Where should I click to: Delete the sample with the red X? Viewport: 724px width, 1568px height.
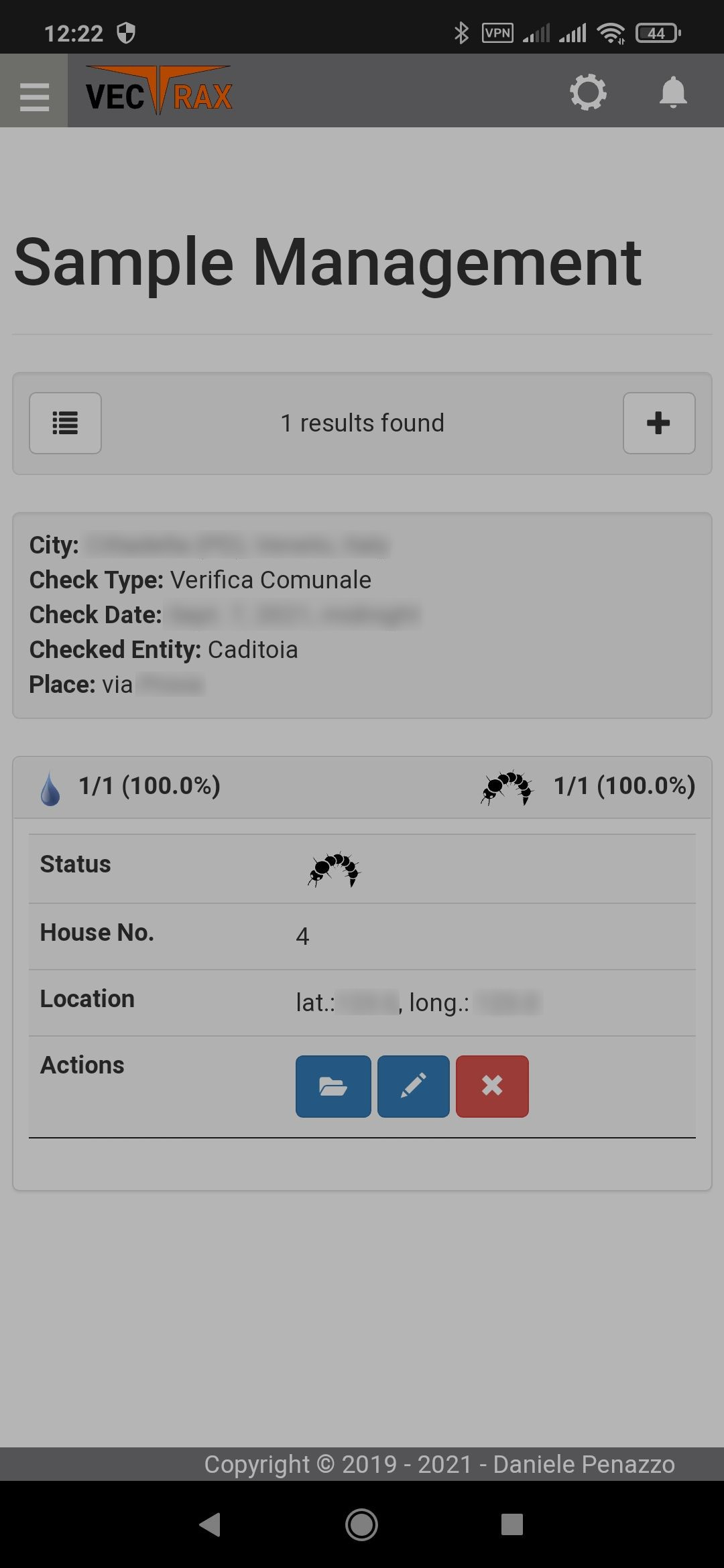click(x=492, y=1086)
